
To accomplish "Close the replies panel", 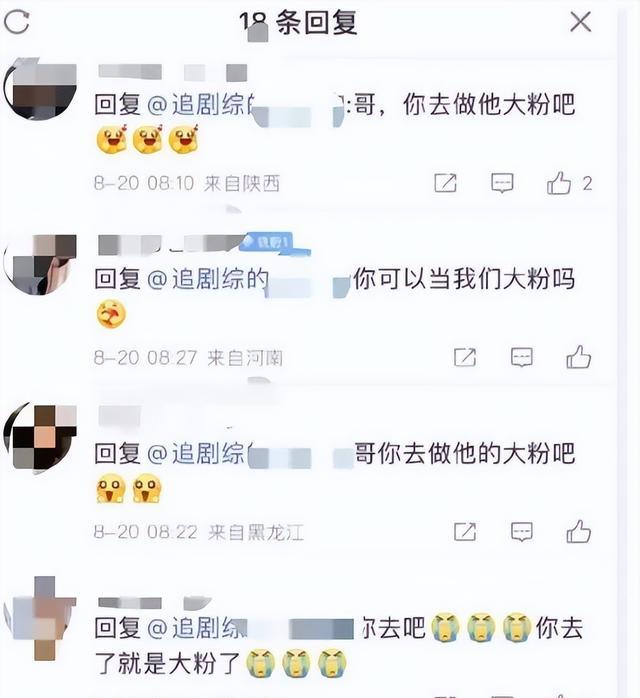I will click(x=580, y=21).
